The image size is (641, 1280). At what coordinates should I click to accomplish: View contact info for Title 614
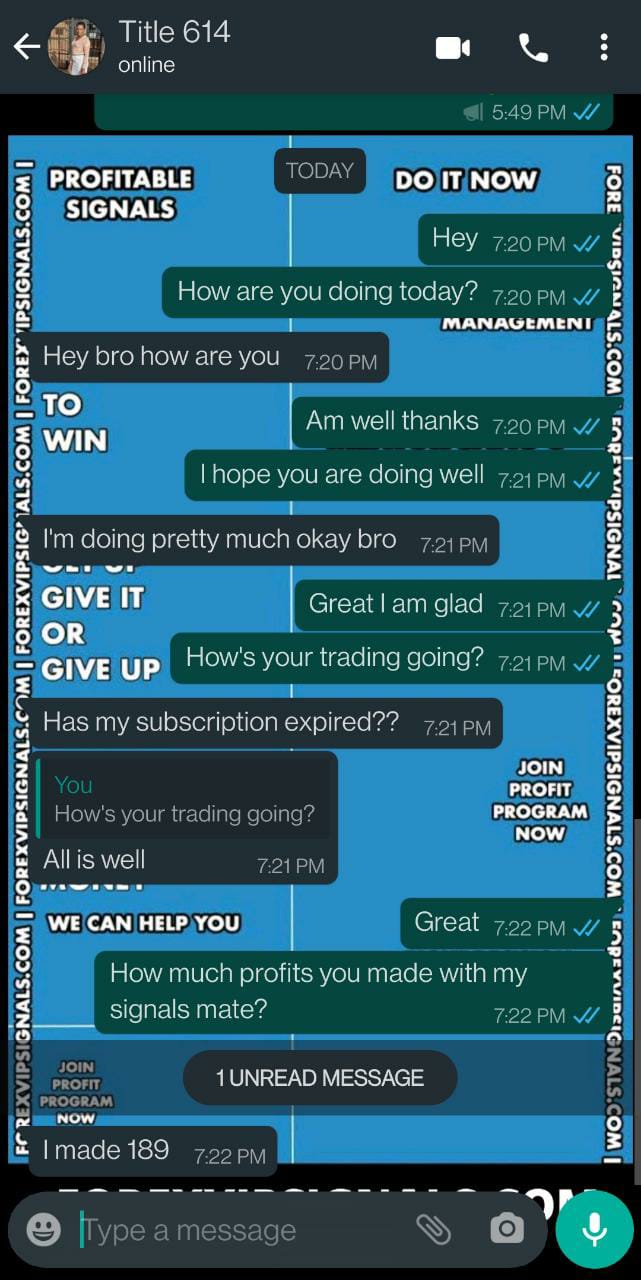(175, 46)
